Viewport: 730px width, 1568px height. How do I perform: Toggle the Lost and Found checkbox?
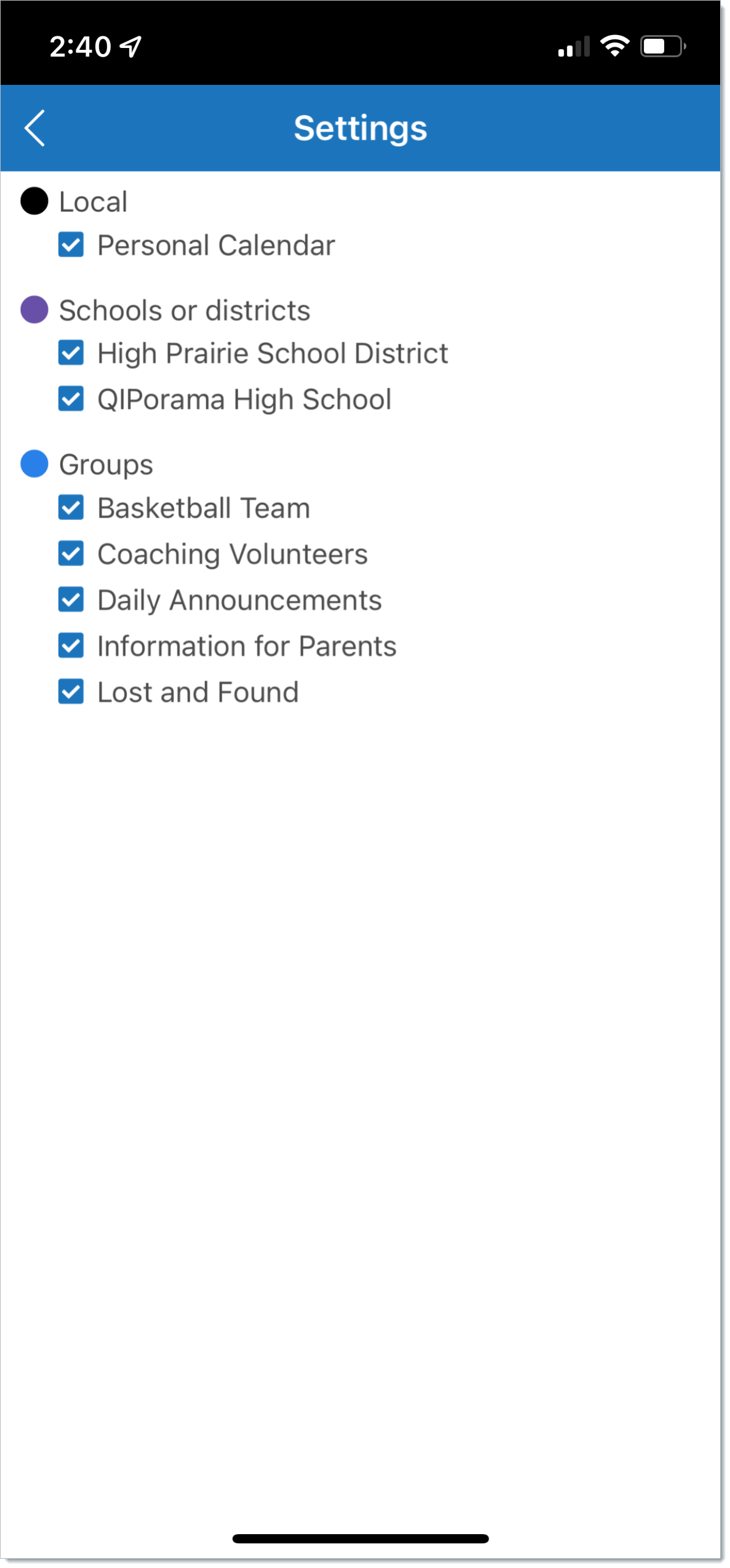click(x=71, y=692)
